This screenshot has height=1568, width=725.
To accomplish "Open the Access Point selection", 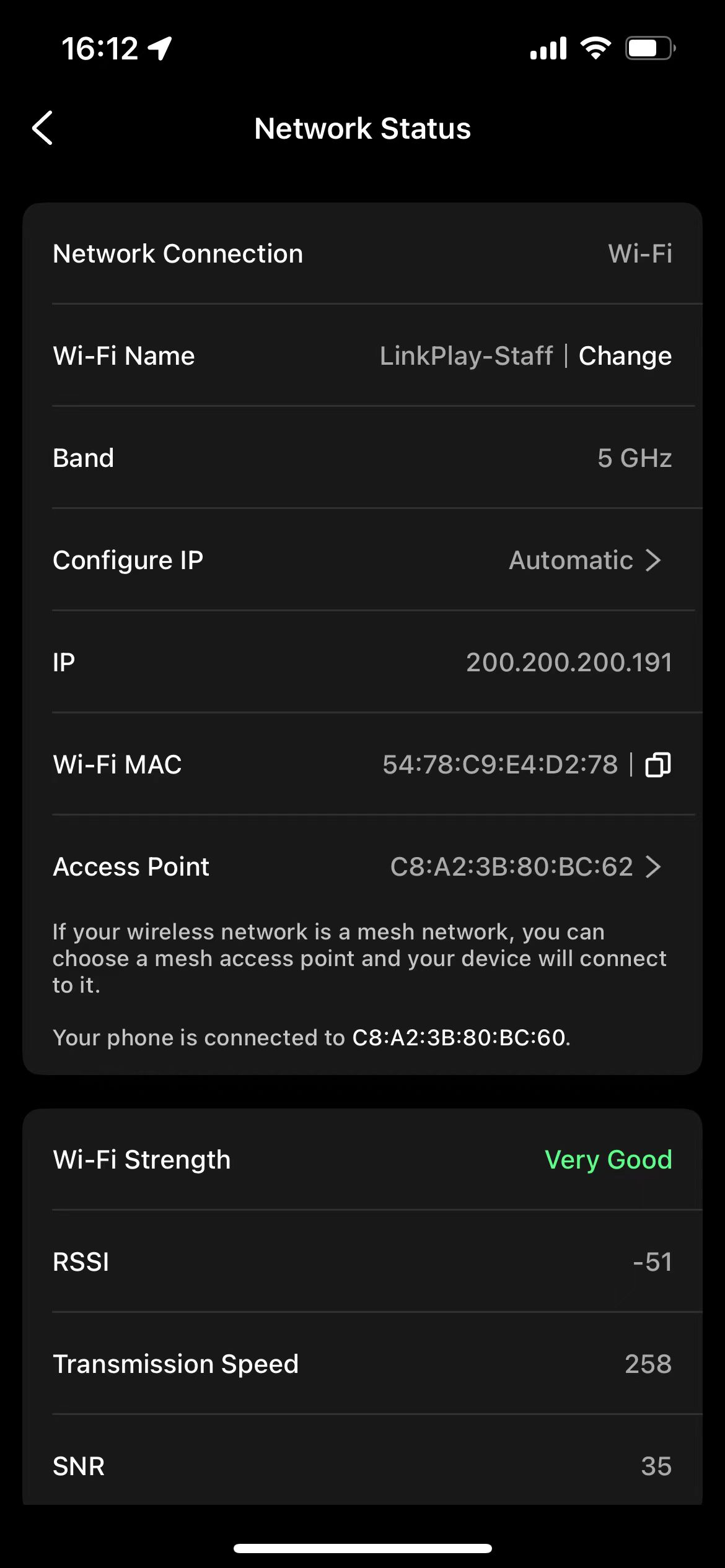I will tap(362, 867).
